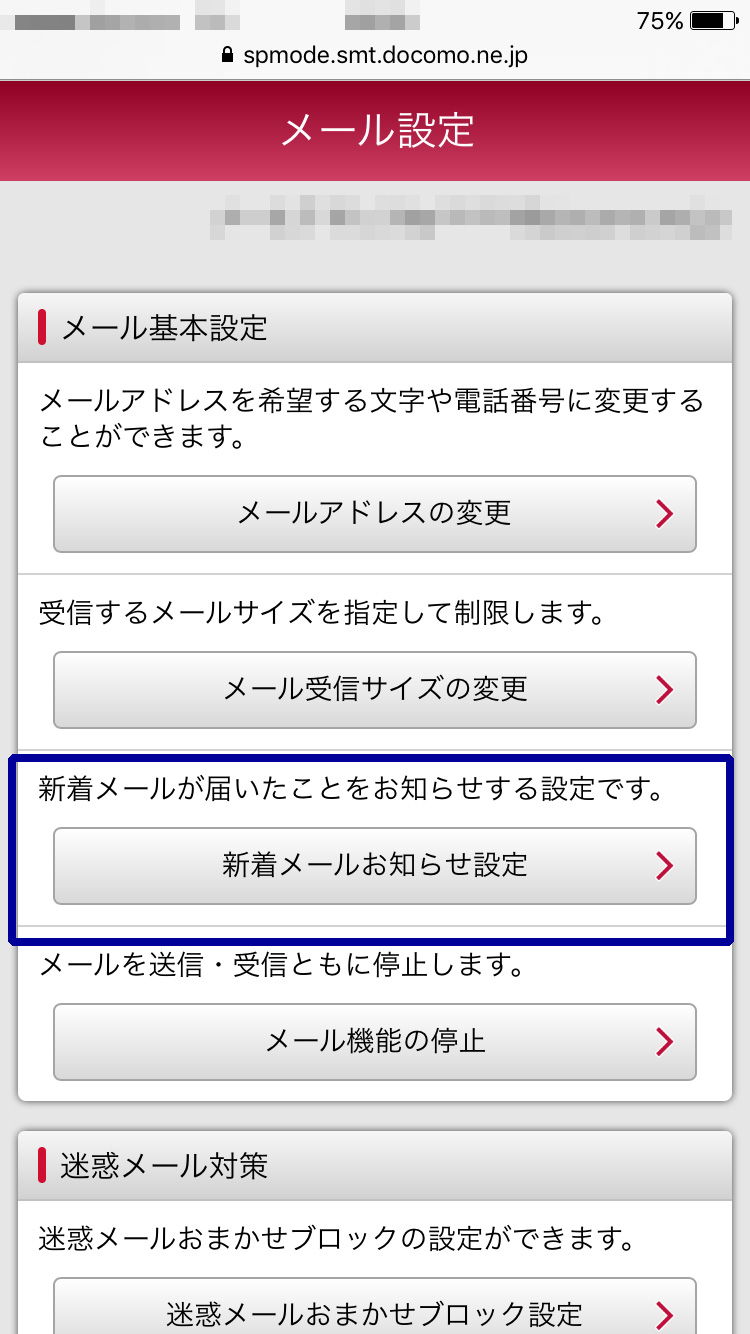The height and width of the screenshot is (1334, 750).
Task: Open 迷惑メールおまかせブロック設定
Action: pyautogui.click(x=374, y=1310)
